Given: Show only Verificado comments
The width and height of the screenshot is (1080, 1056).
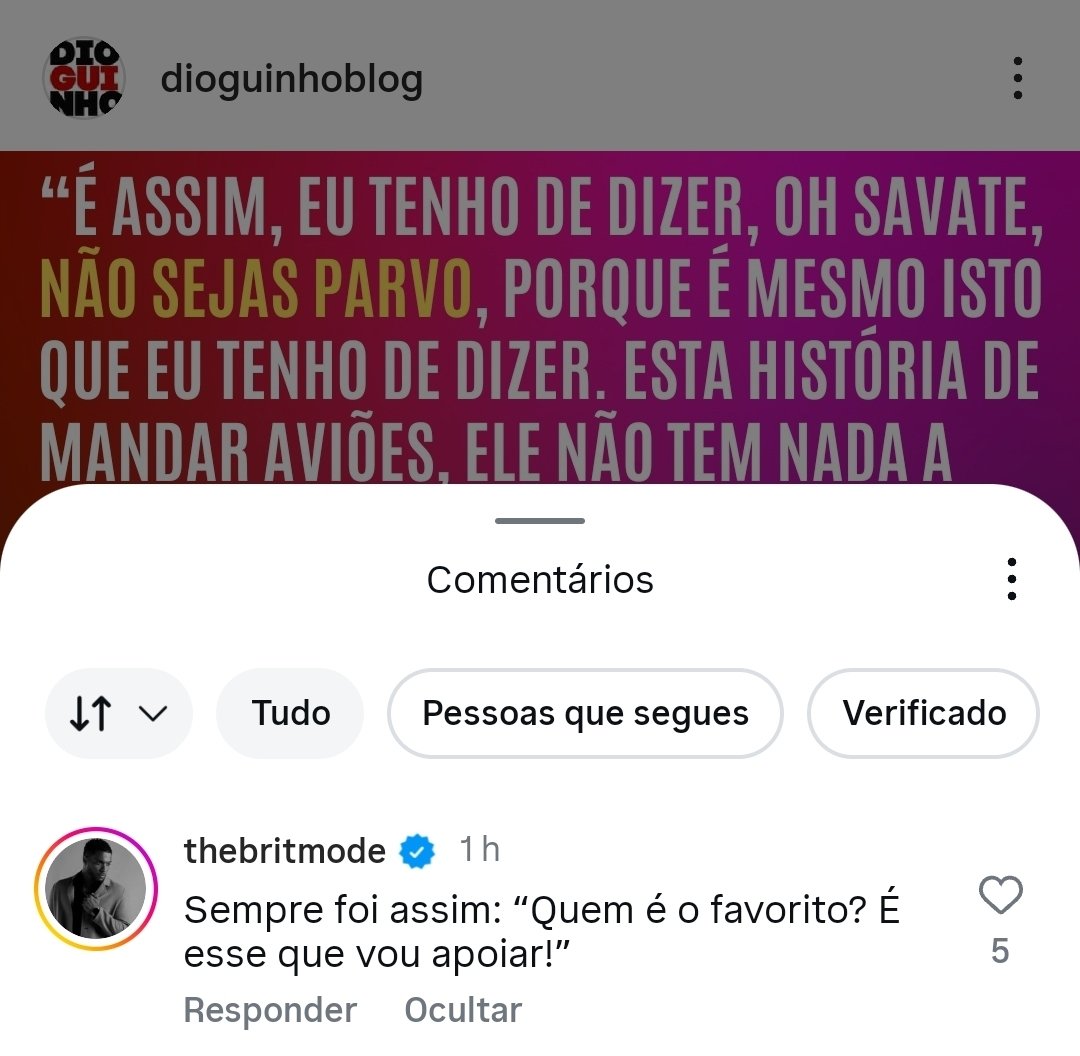Looking at the screenshot, I should tap(924, 713).
